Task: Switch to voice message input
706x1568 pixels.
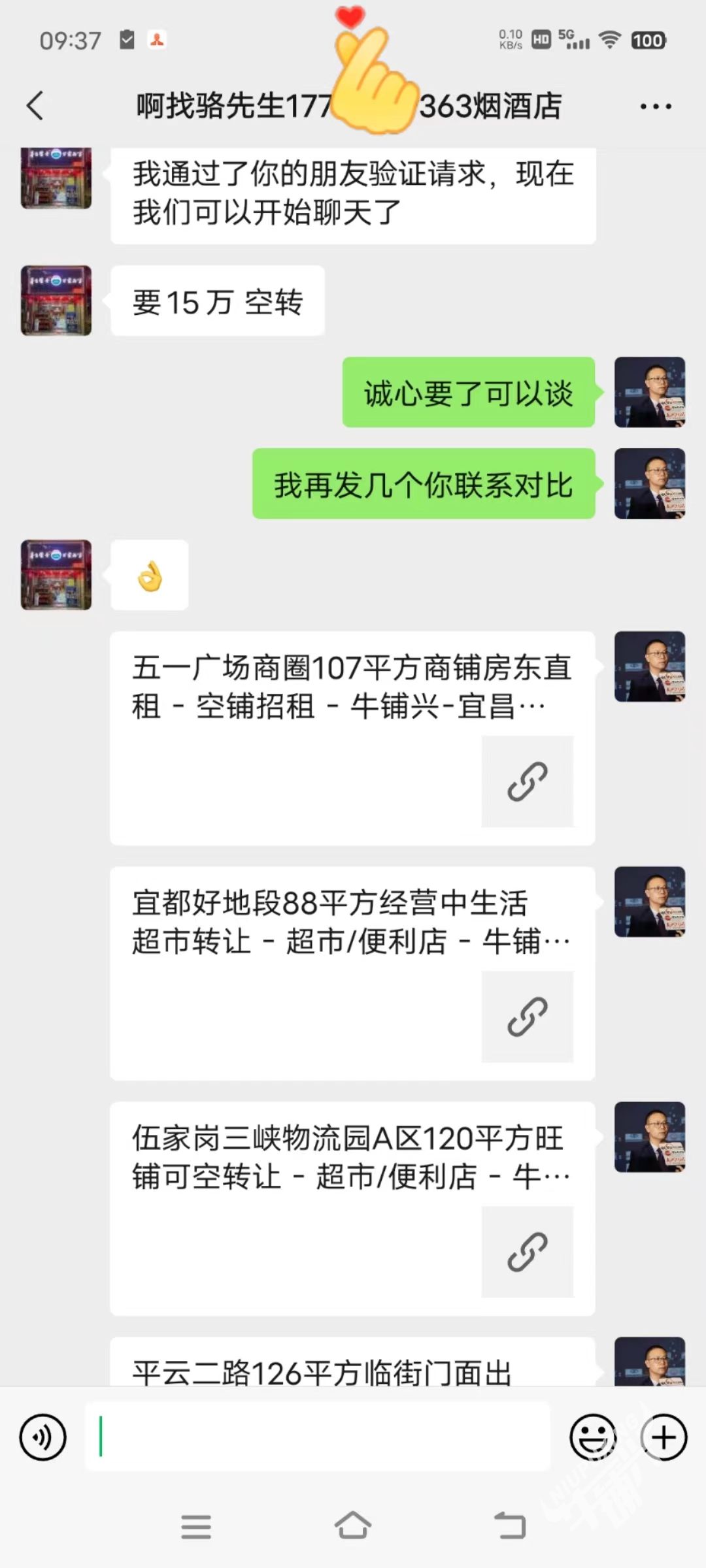Action: [43, 1437]
